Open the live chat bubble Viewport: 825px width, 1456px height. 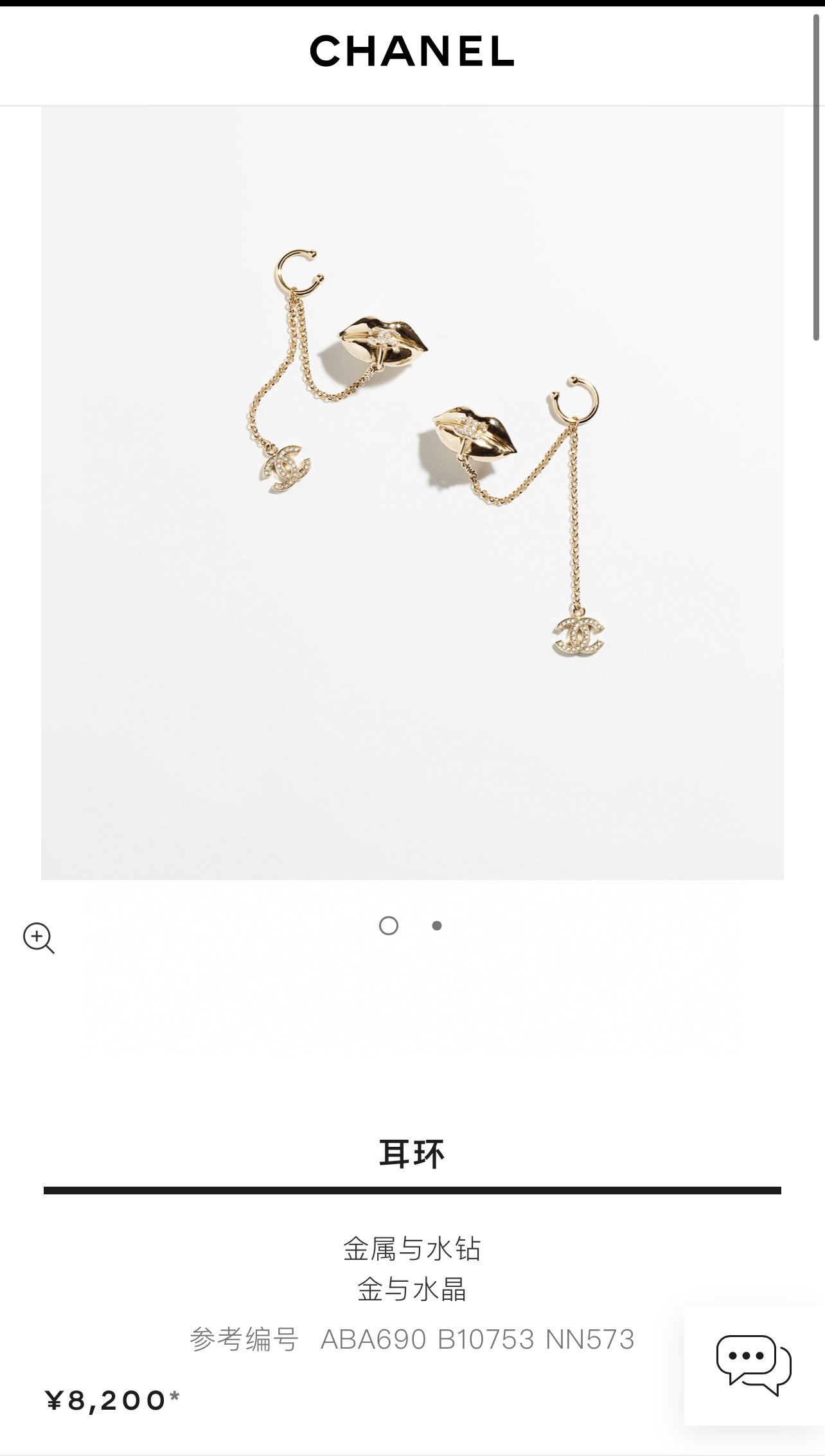pos(754,1365)
